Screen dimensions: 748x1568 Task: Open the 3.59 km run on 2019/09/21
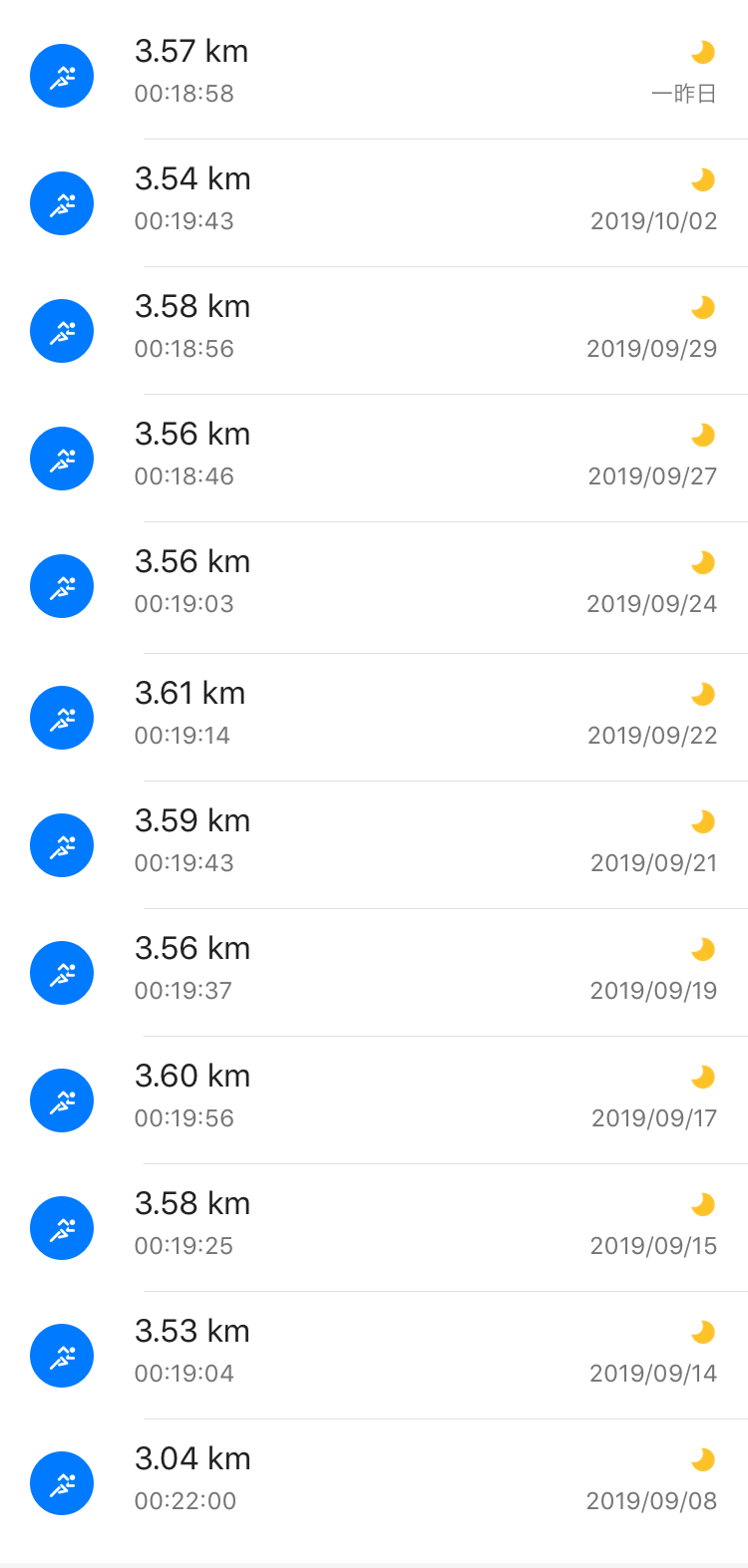click(x=374, y=845)
